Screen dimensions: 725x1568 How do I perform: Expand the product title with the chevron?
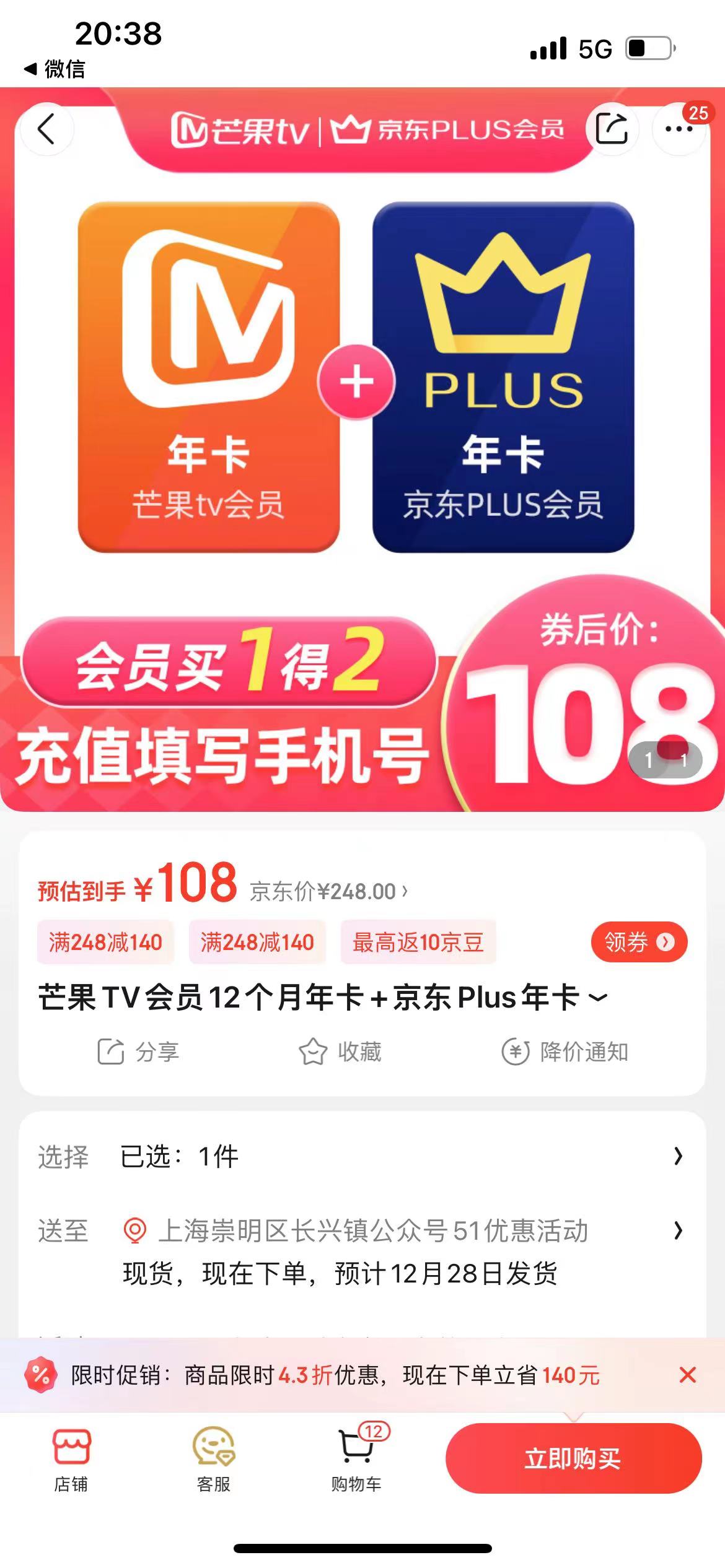(x=598, y=998)
